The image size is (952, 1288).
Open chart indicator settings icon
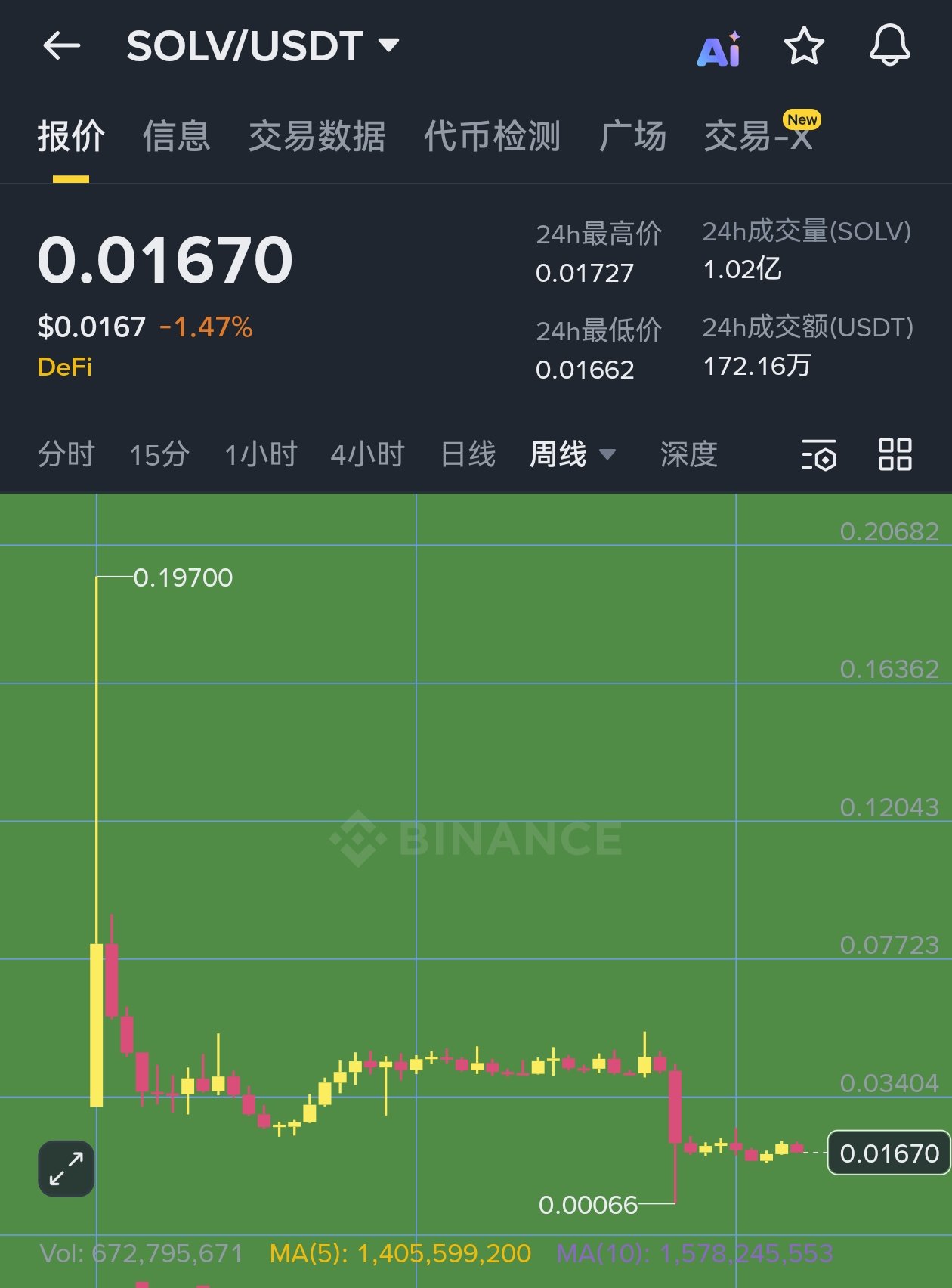click(x=818, y=455)
